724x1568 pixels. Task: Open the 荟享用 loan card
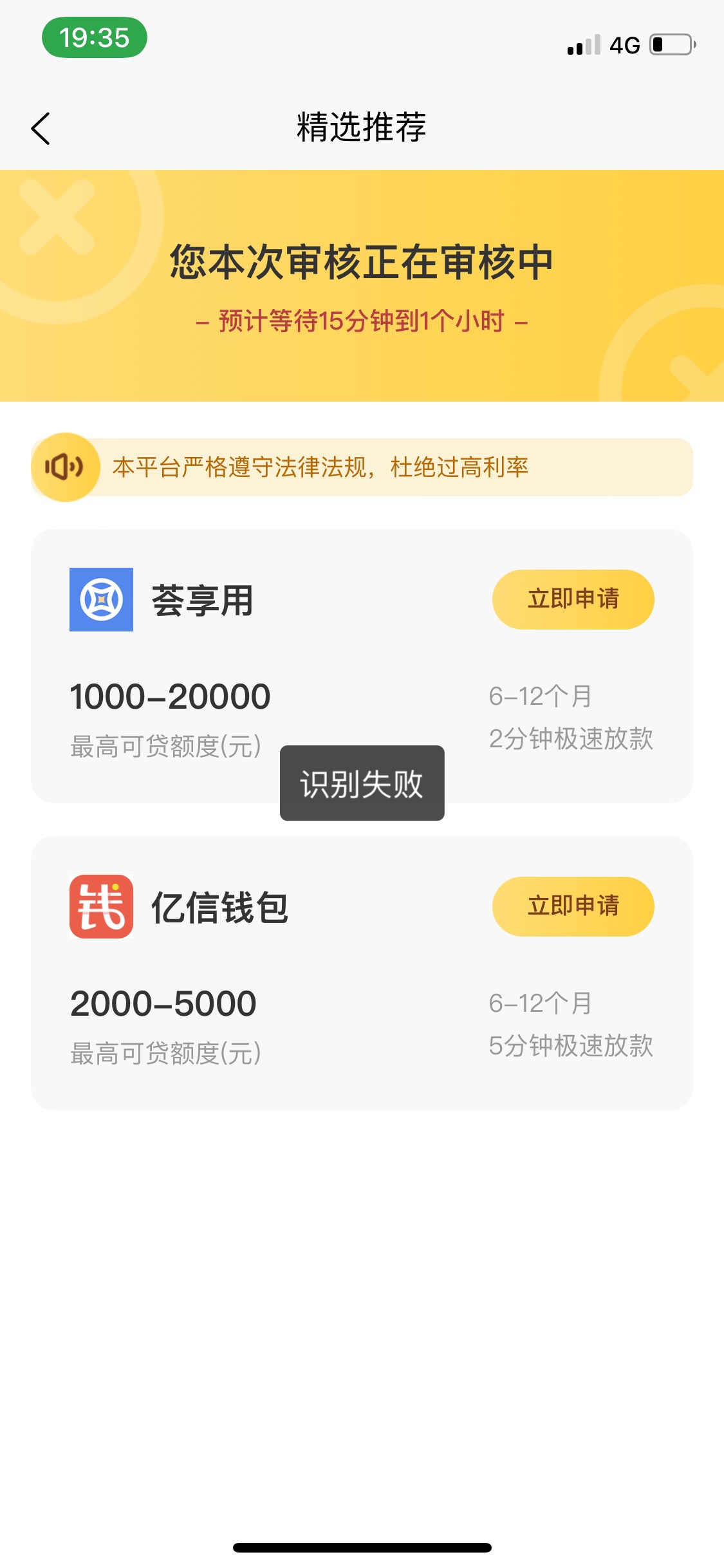[362, 666]
